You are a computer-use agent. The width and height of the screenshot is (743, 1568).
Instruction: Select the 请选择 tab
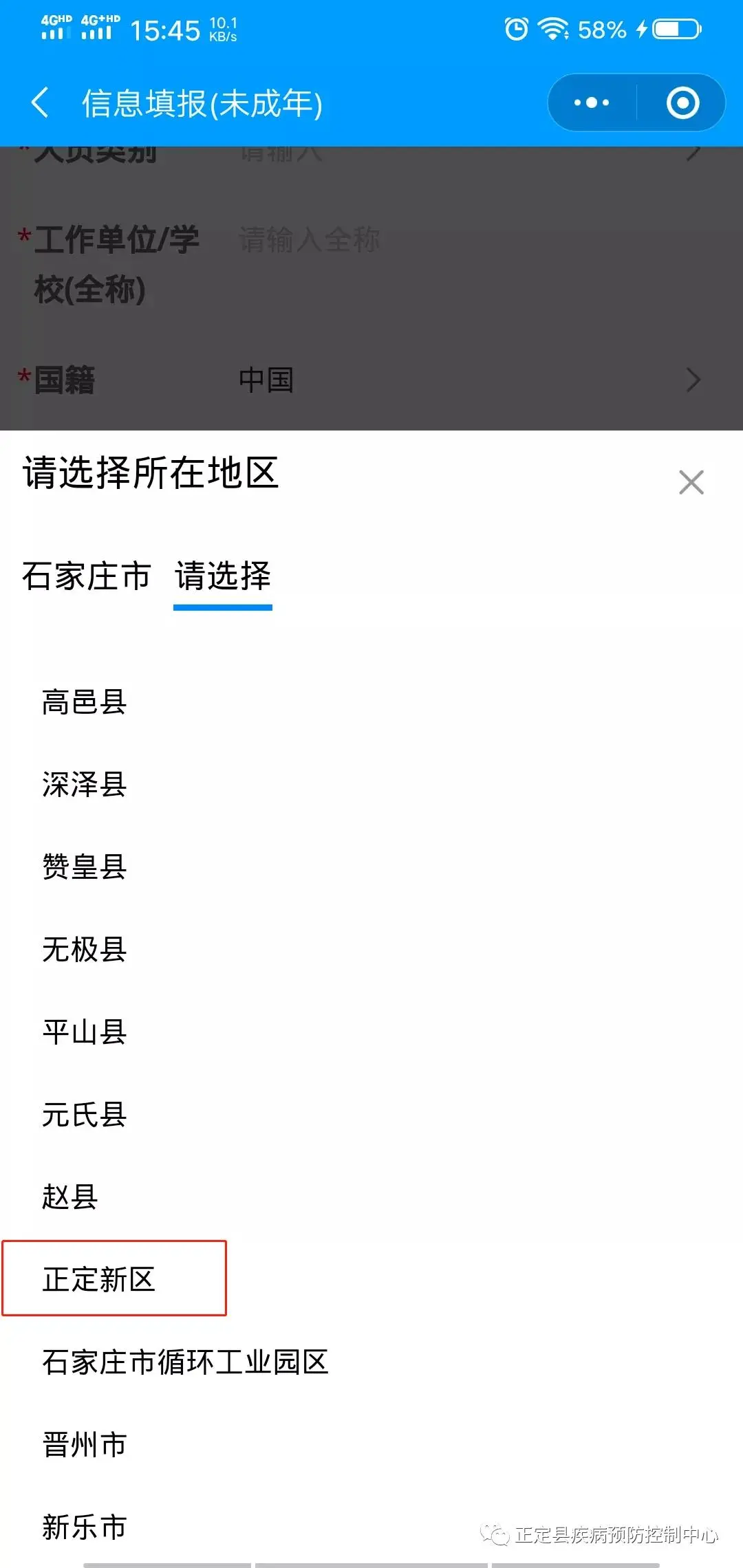click(223, 576)
